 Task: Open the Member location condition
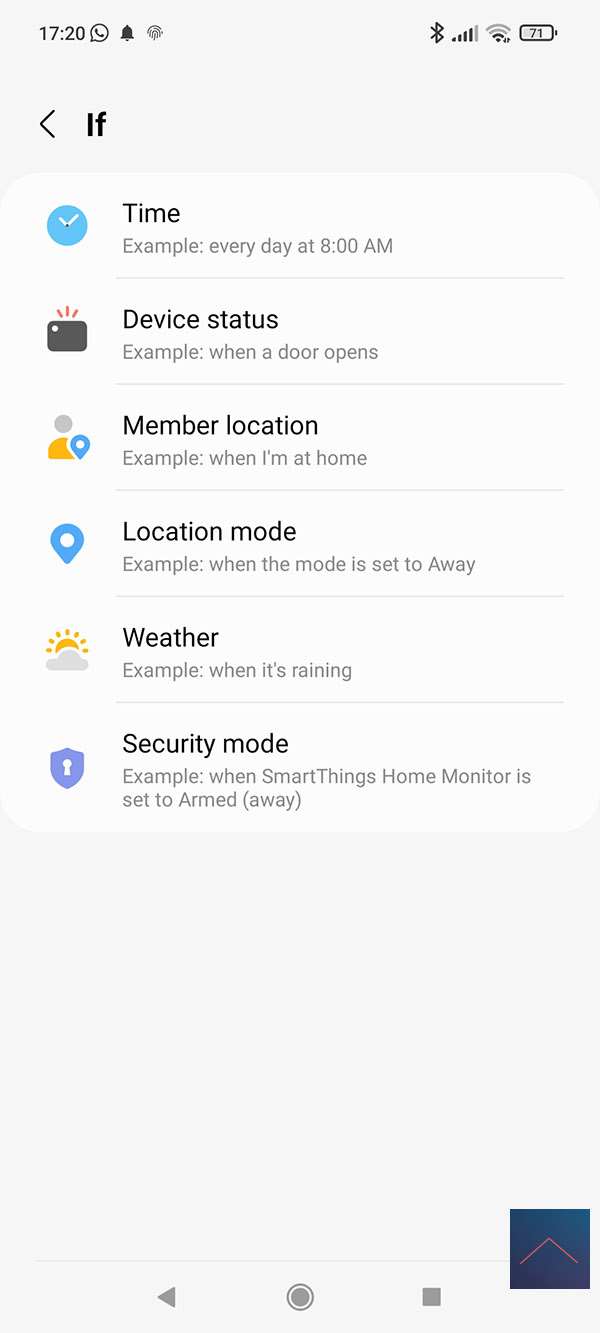[x=300, y=439]
